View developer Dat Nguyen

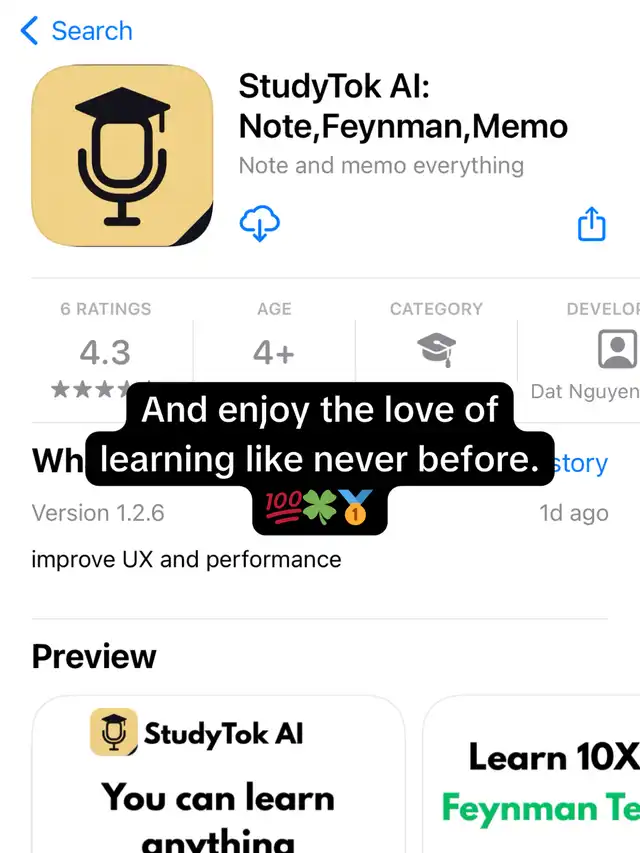point(584,352)
